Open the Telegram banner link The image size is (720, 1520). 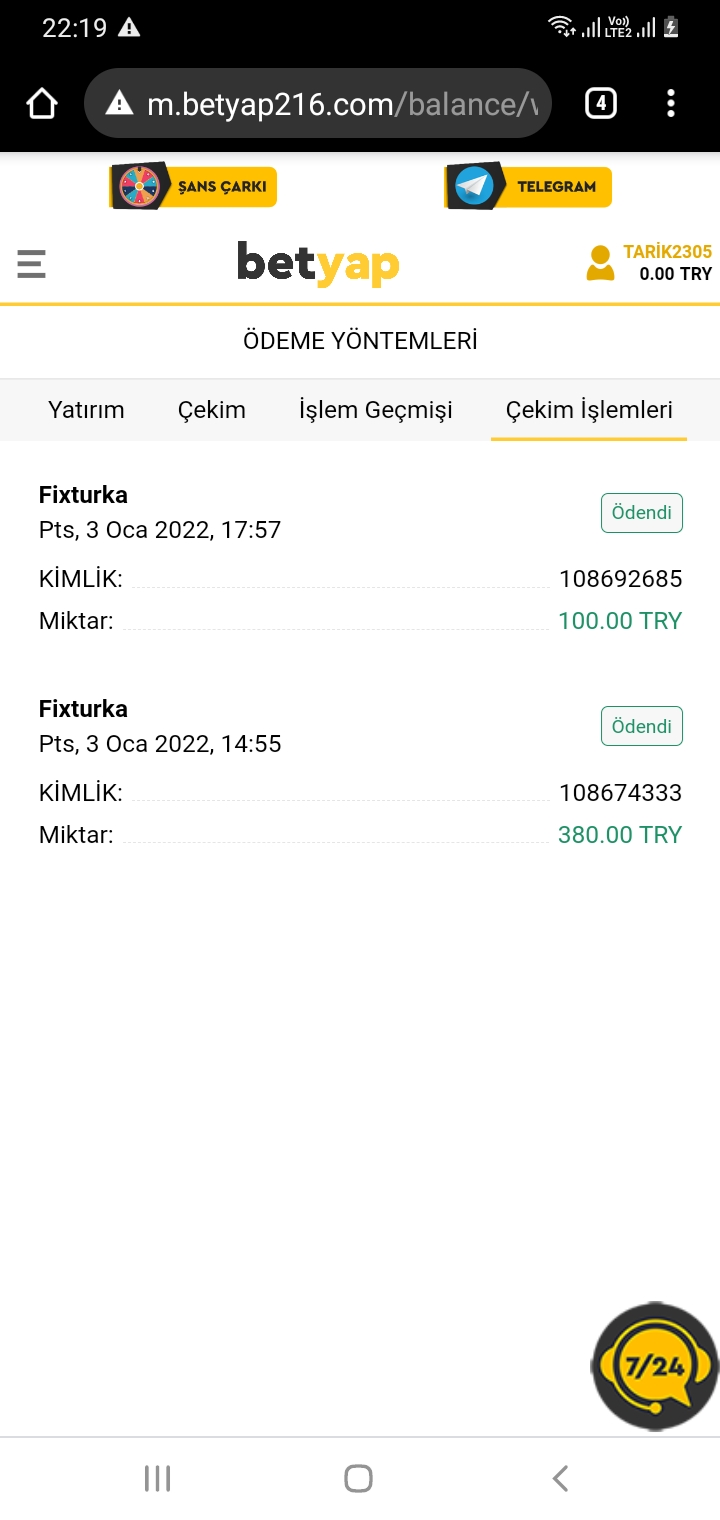(x=528, y=187)
